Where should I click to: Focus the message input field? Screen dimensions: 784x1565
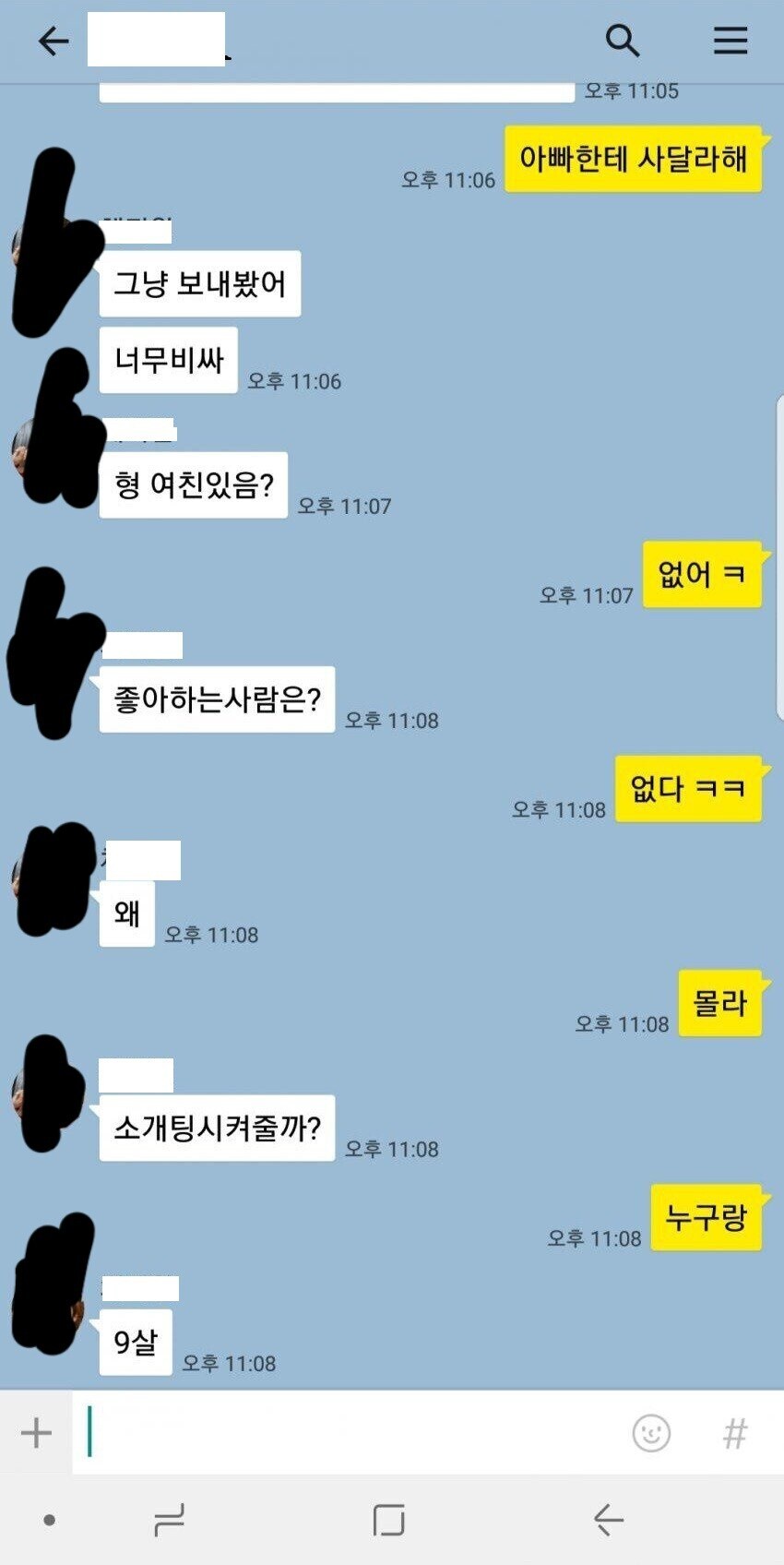click(x=350, y=1433)
